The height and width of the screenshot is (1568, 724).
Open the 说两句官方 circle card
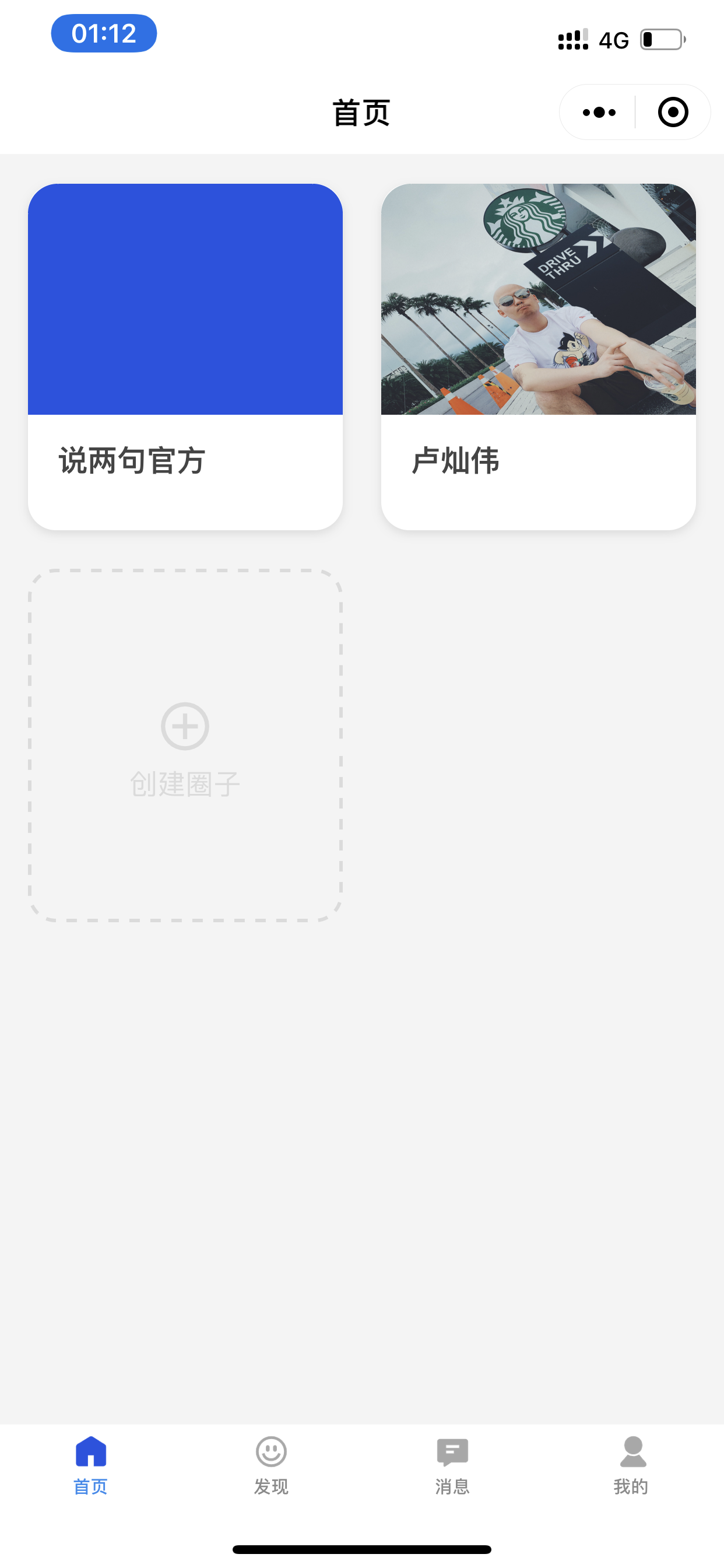point(185,356)
